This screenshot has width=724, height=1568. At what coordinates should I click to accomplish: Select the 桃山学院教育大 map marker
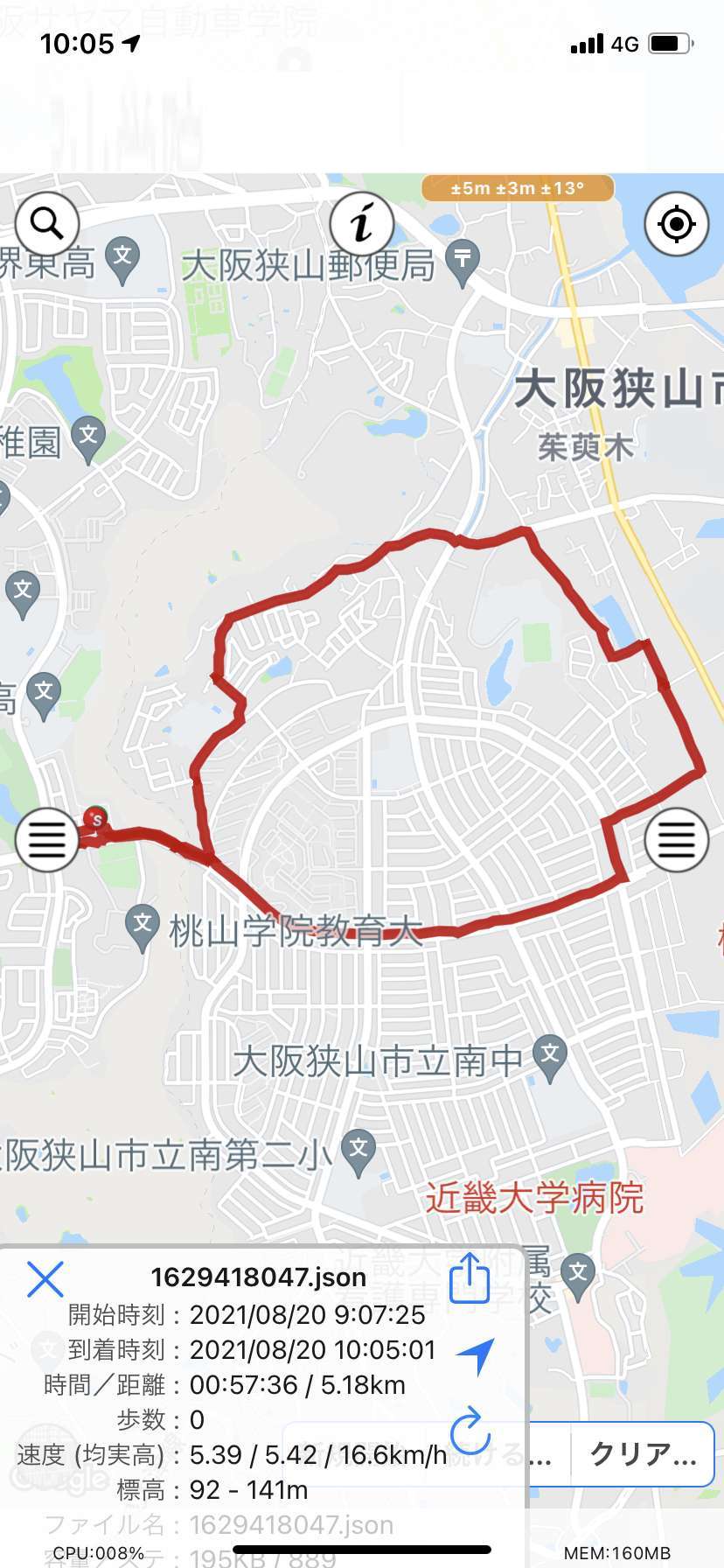pyautogui.click(x=142, y=928)
